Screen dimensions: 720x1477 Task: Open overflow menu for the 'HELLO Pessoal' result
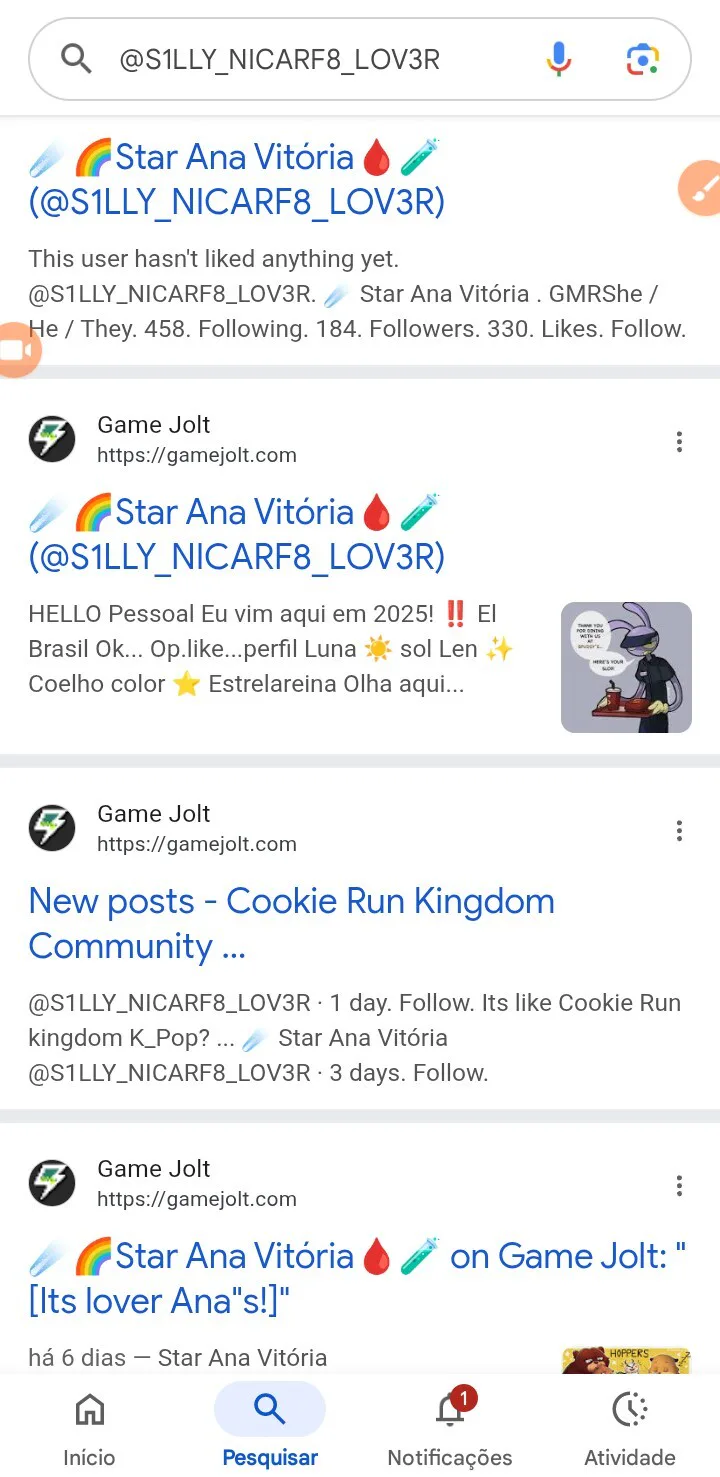pyautogui.click(x=679, y=441)
